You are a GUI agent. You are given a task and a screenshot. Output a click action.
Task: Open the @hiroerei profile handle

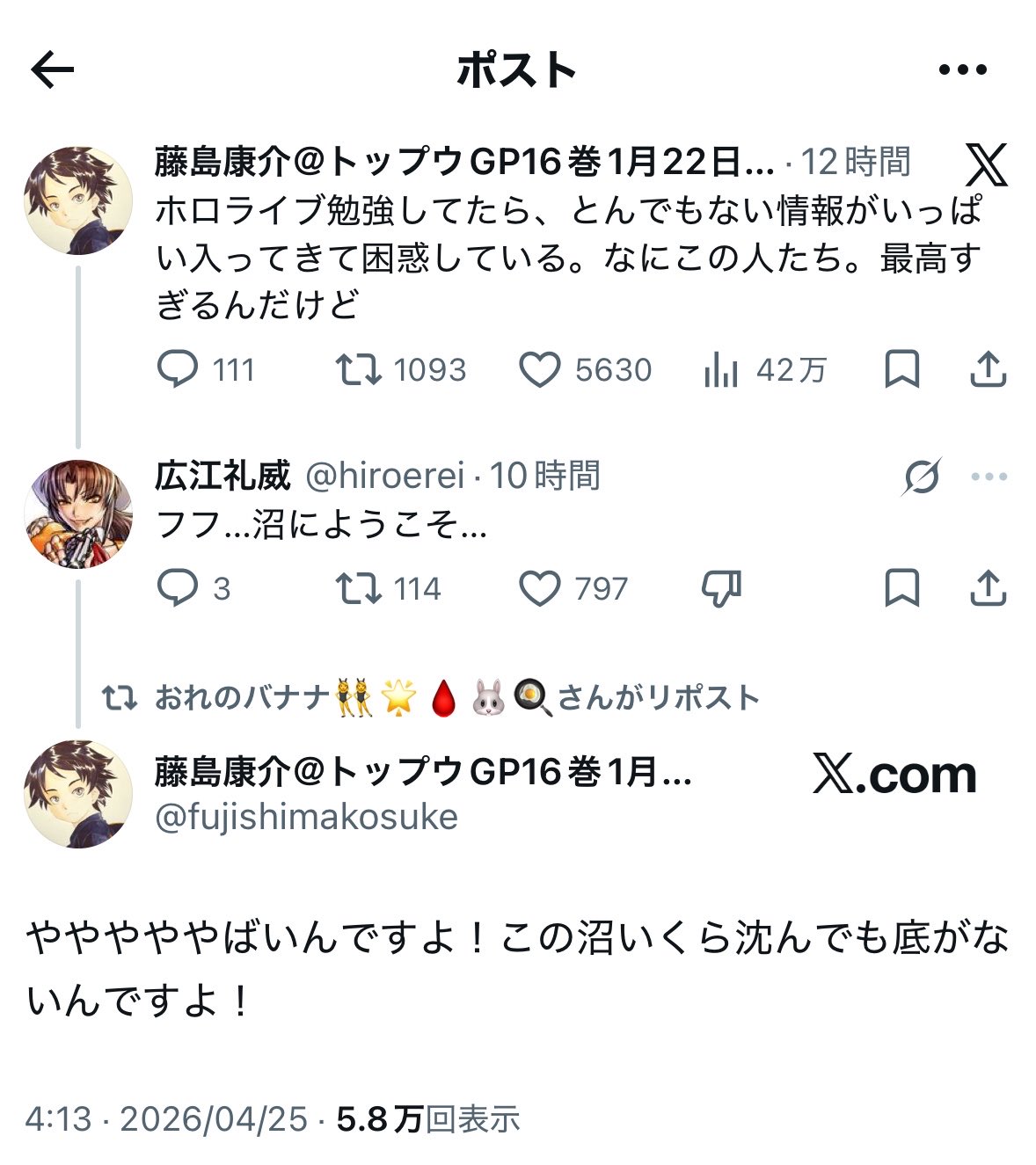(384, 477)
